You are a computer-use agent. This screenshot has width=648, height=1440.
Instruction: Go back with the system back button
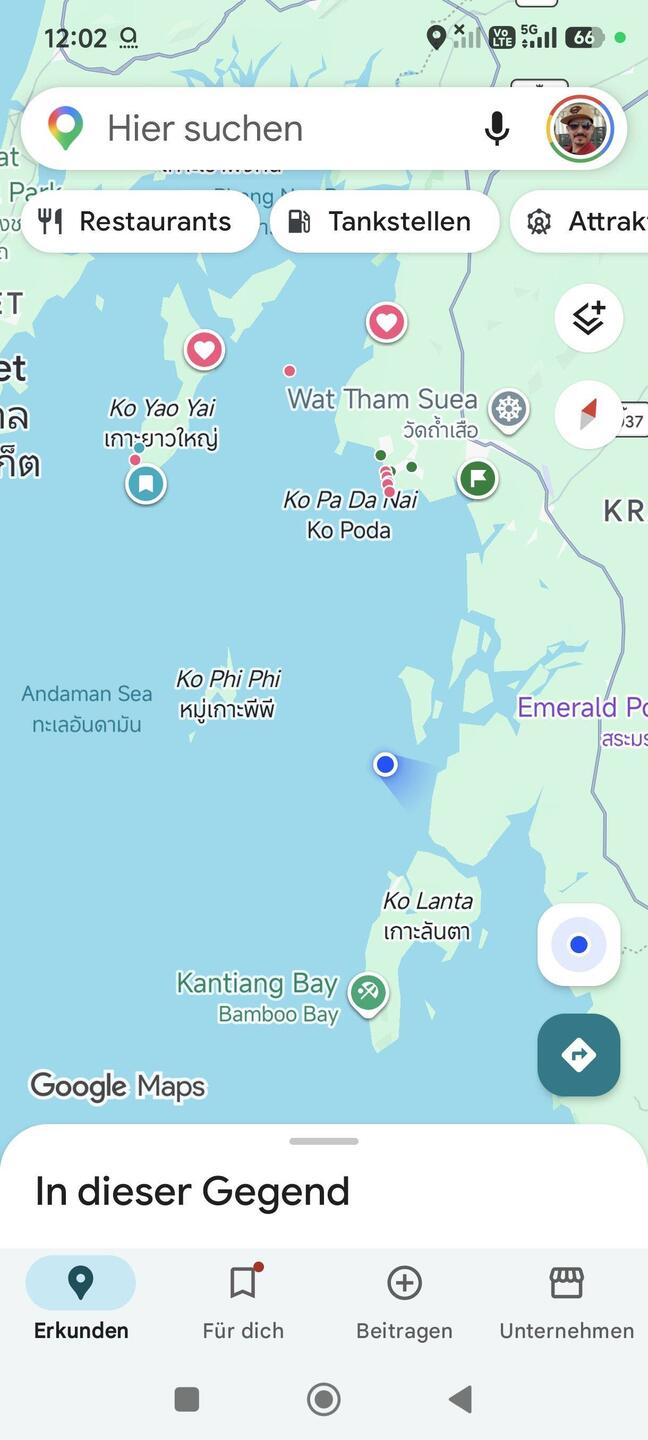point(460,1399)
